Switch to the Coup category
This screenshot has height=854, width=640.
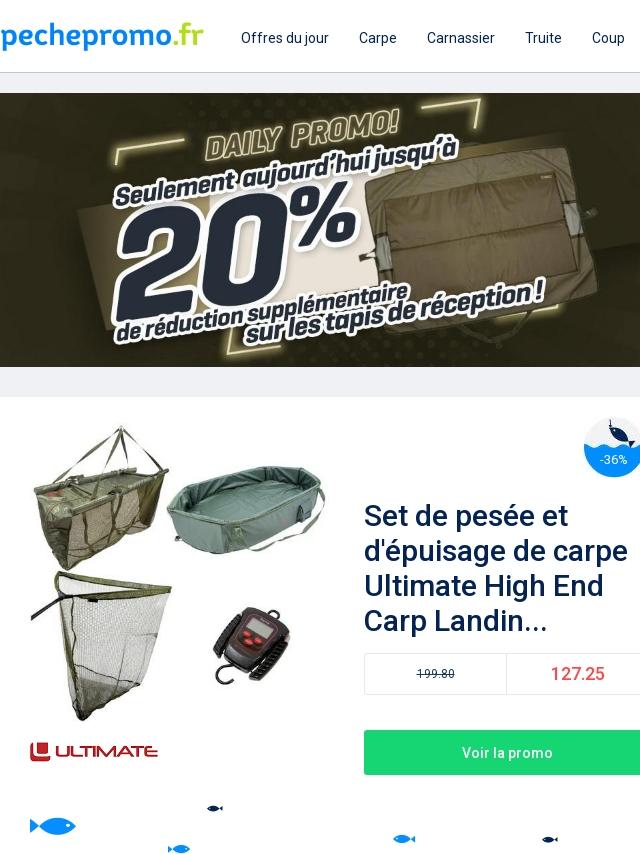[x=608, y=38]
